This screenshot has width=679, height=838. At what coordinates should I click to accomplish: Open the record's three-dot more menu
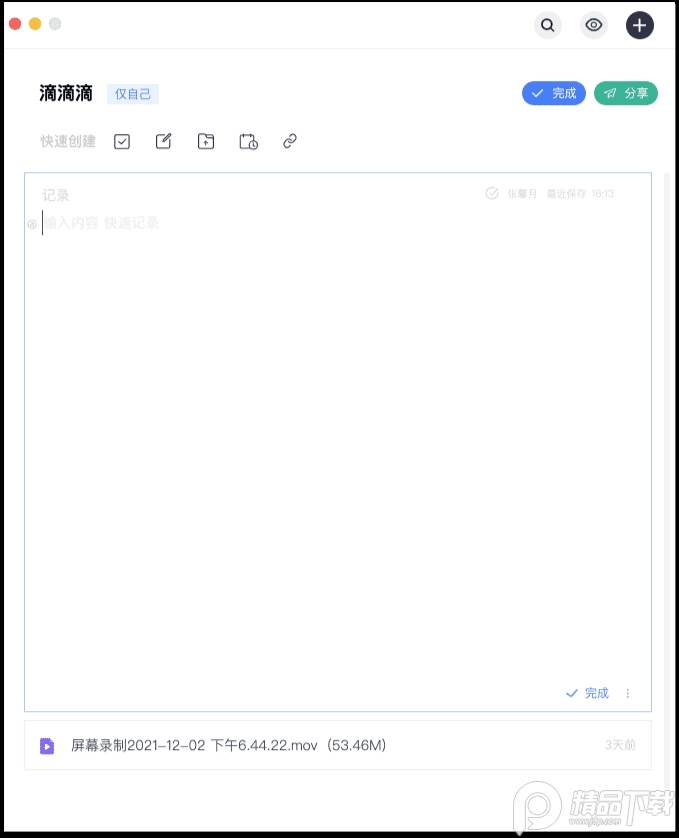pyautogui.click(x=628, y=693)
